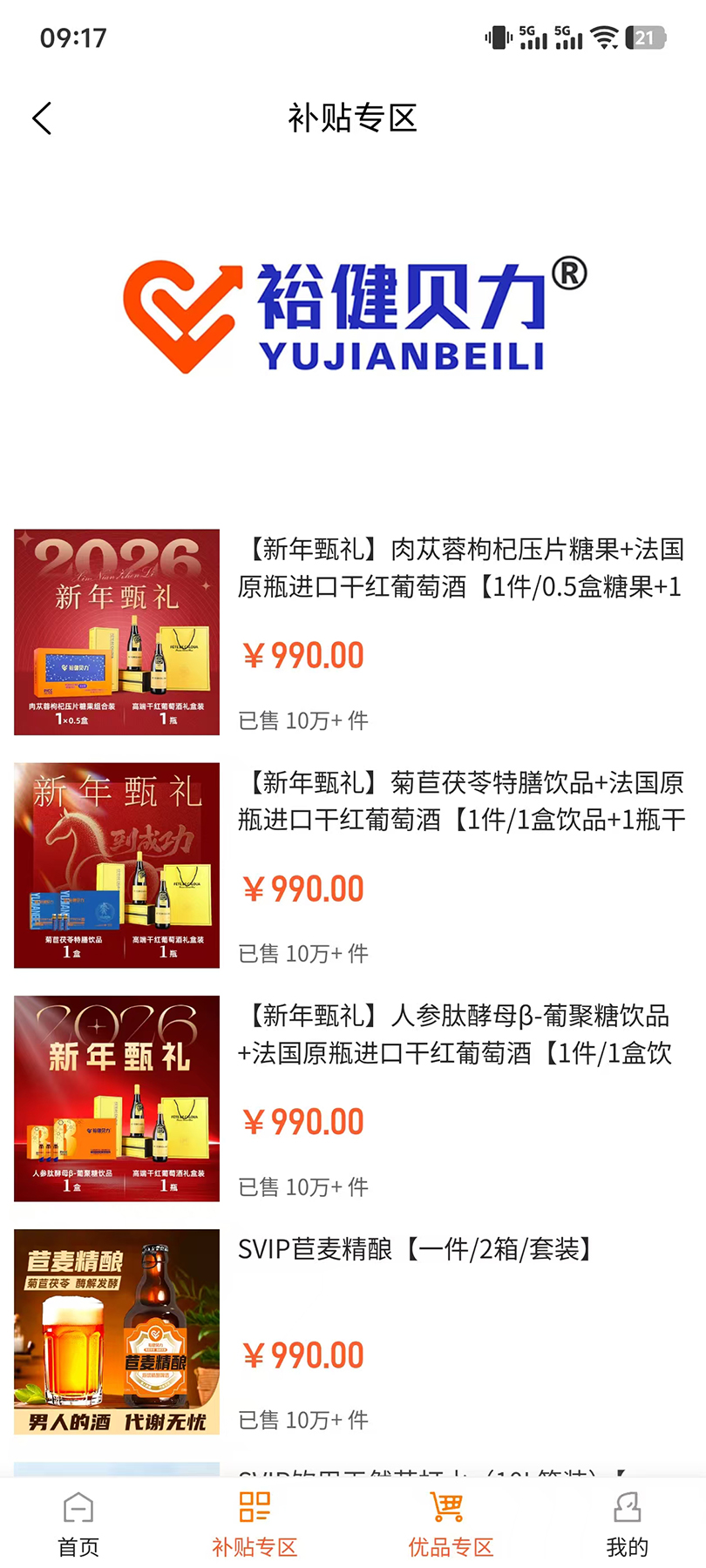Select the 补贴专区 title in header
The height and width of the screenshot is (1568, 706).
tap(353, 118)
